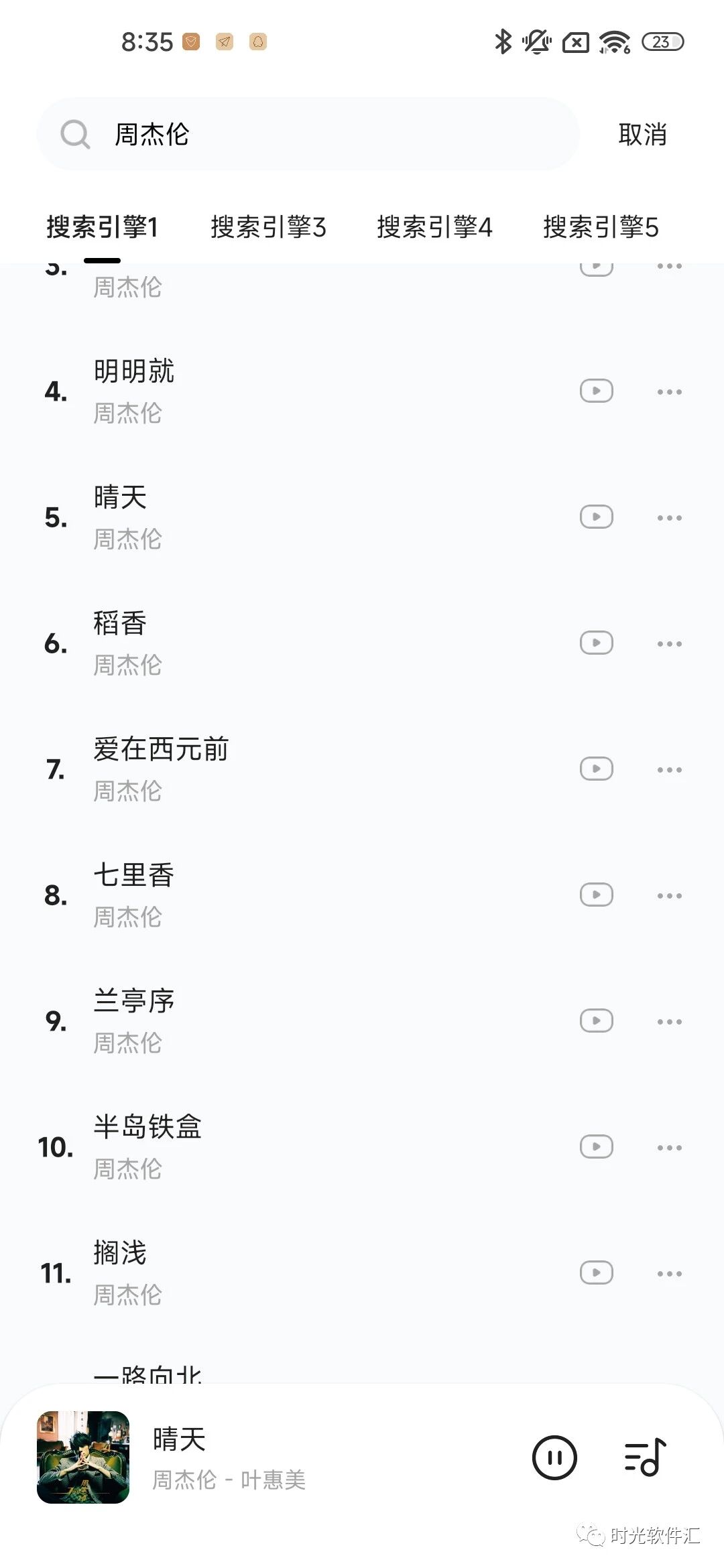Open more options for 稻香

click(x=669, y=643)
